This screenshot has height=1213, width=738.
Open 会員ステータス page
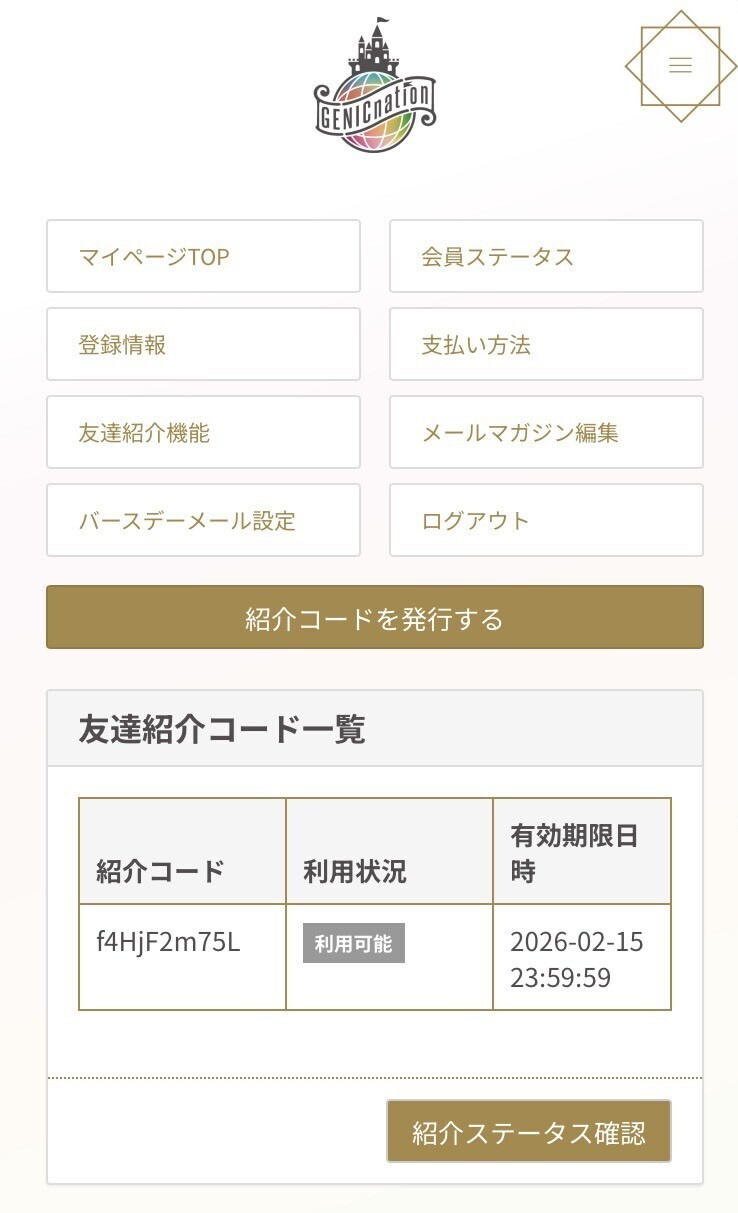(x=546, y=257)
